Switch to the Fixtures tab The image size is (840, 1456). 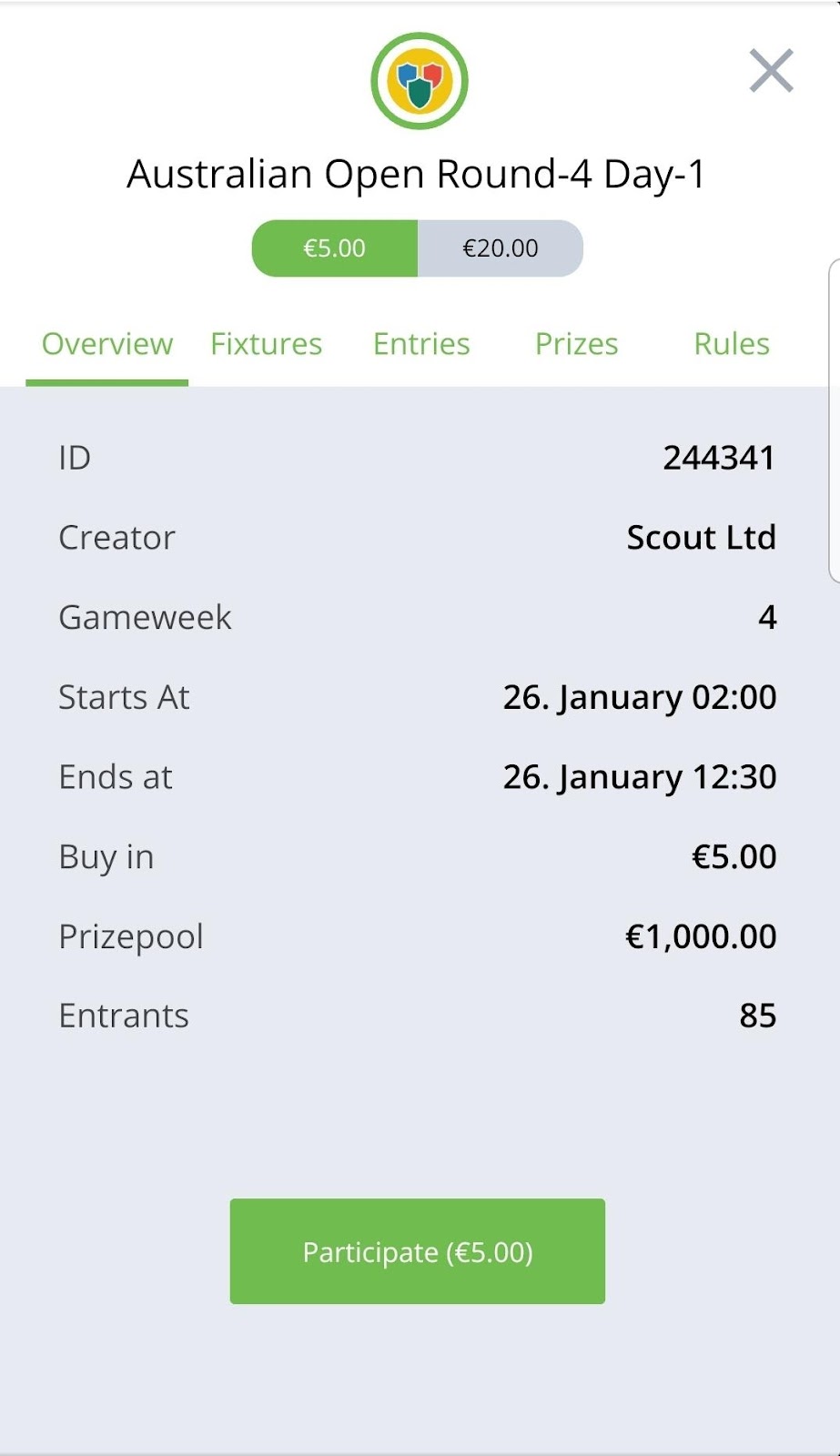coord(266,344)
